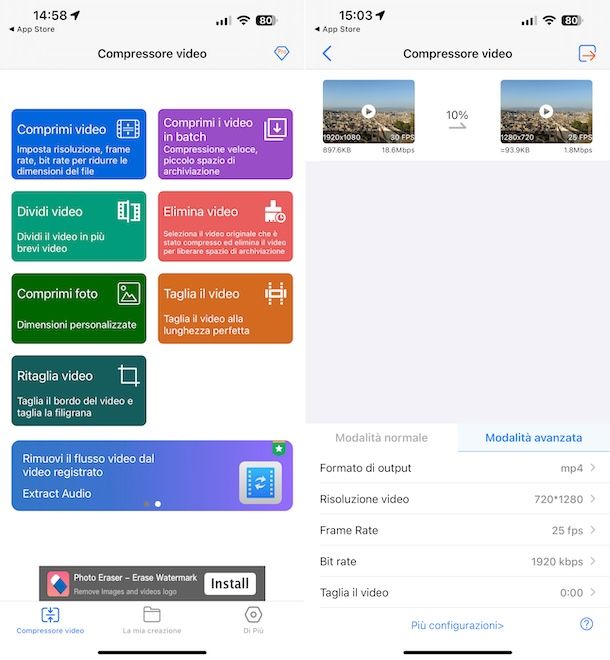
Task: Tap the export icon in top bar
Action: click(x=587, y=54)
